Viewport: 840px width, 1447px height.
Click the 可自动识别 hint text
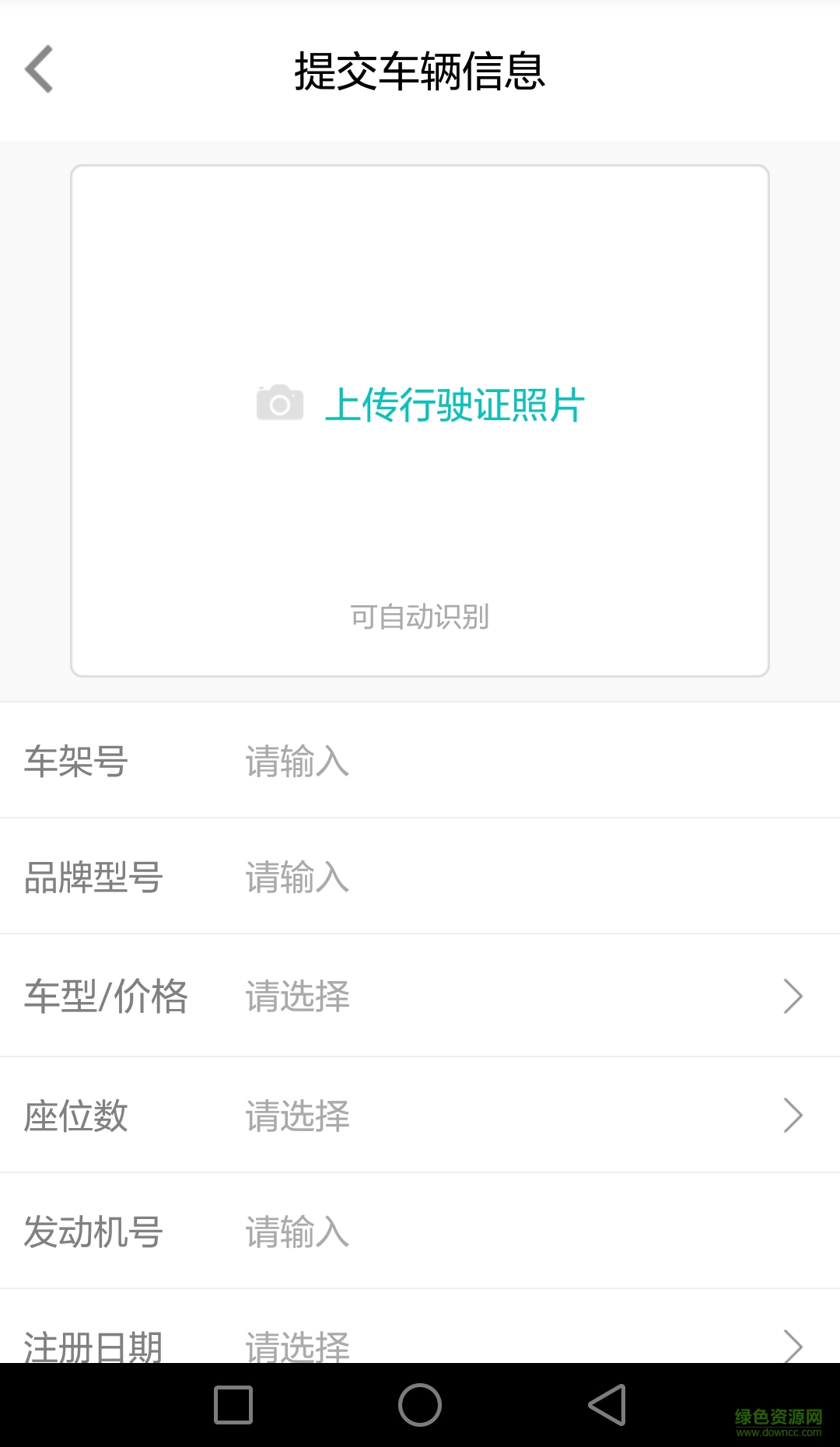(420, 618)
